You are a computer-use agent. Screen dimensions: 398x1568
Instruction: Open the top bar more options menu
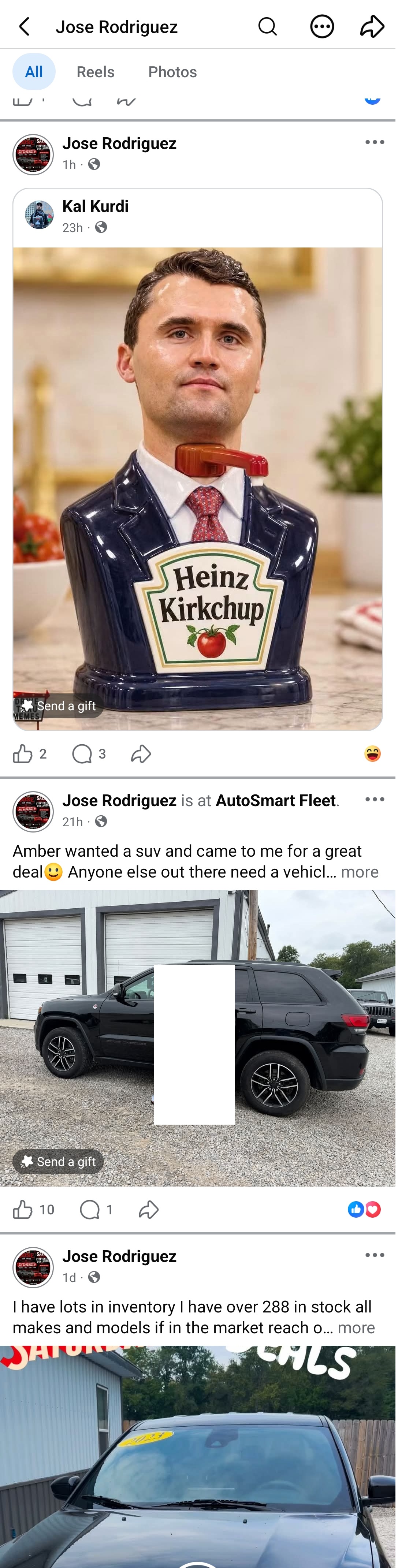(x=323, y=27)
